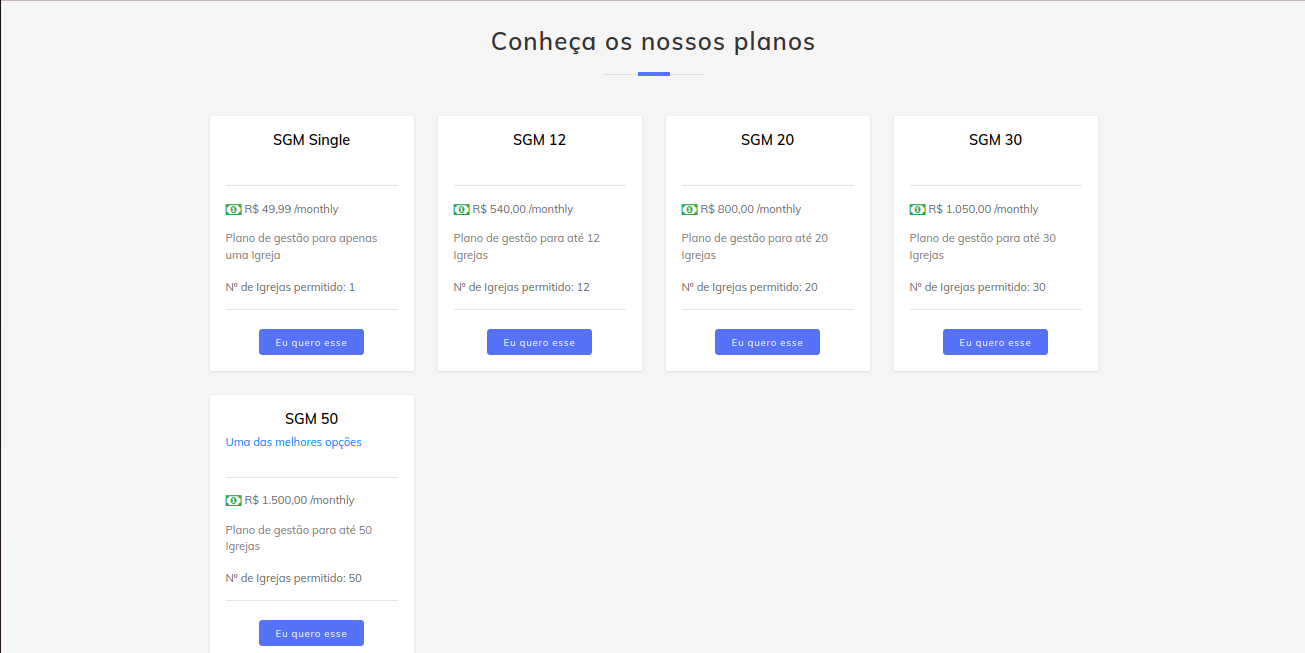Pick the SGM 20 plan button
The height and width of the screenshot is (653, 1305).
tap(767, 342)
